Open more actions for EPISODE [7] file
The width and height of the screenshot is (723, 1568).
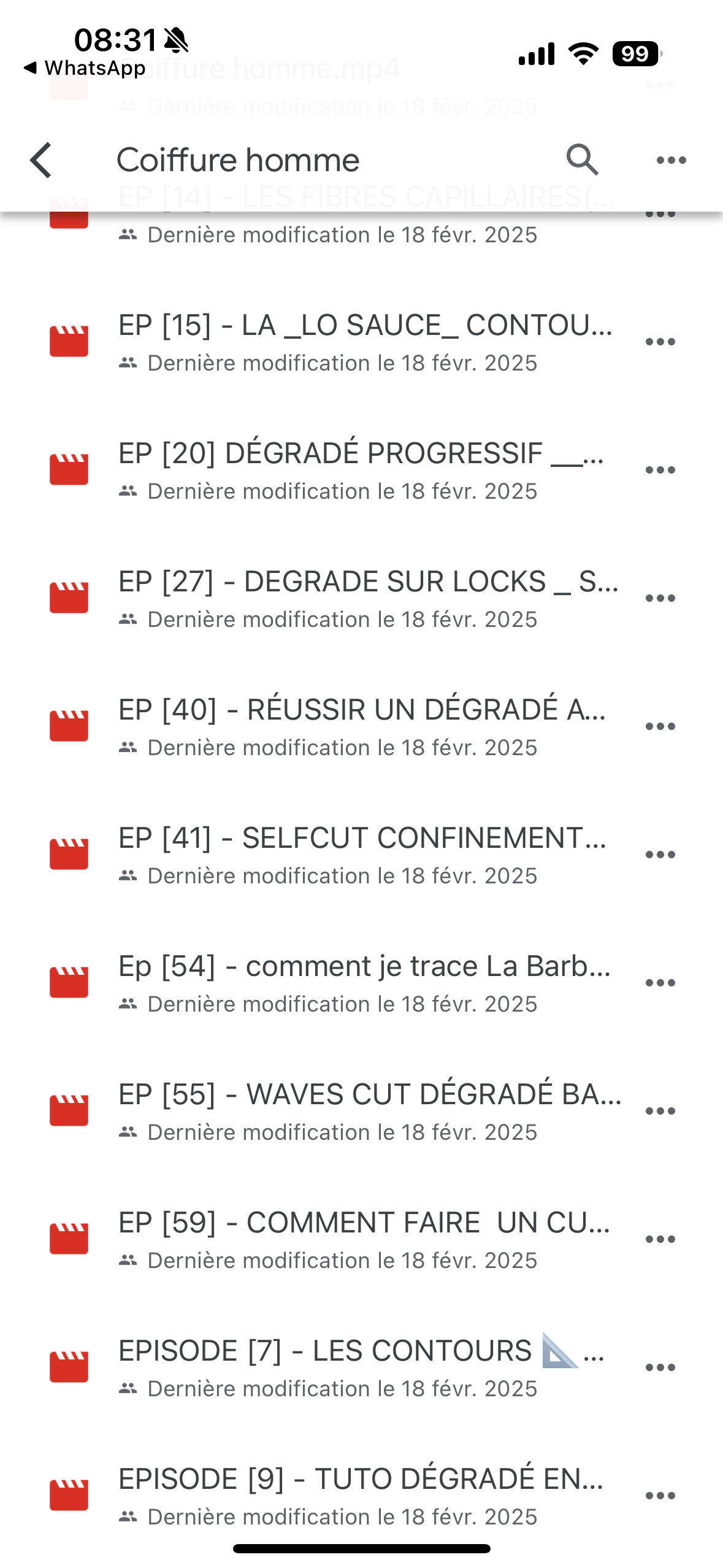(x=660, y=1367)
